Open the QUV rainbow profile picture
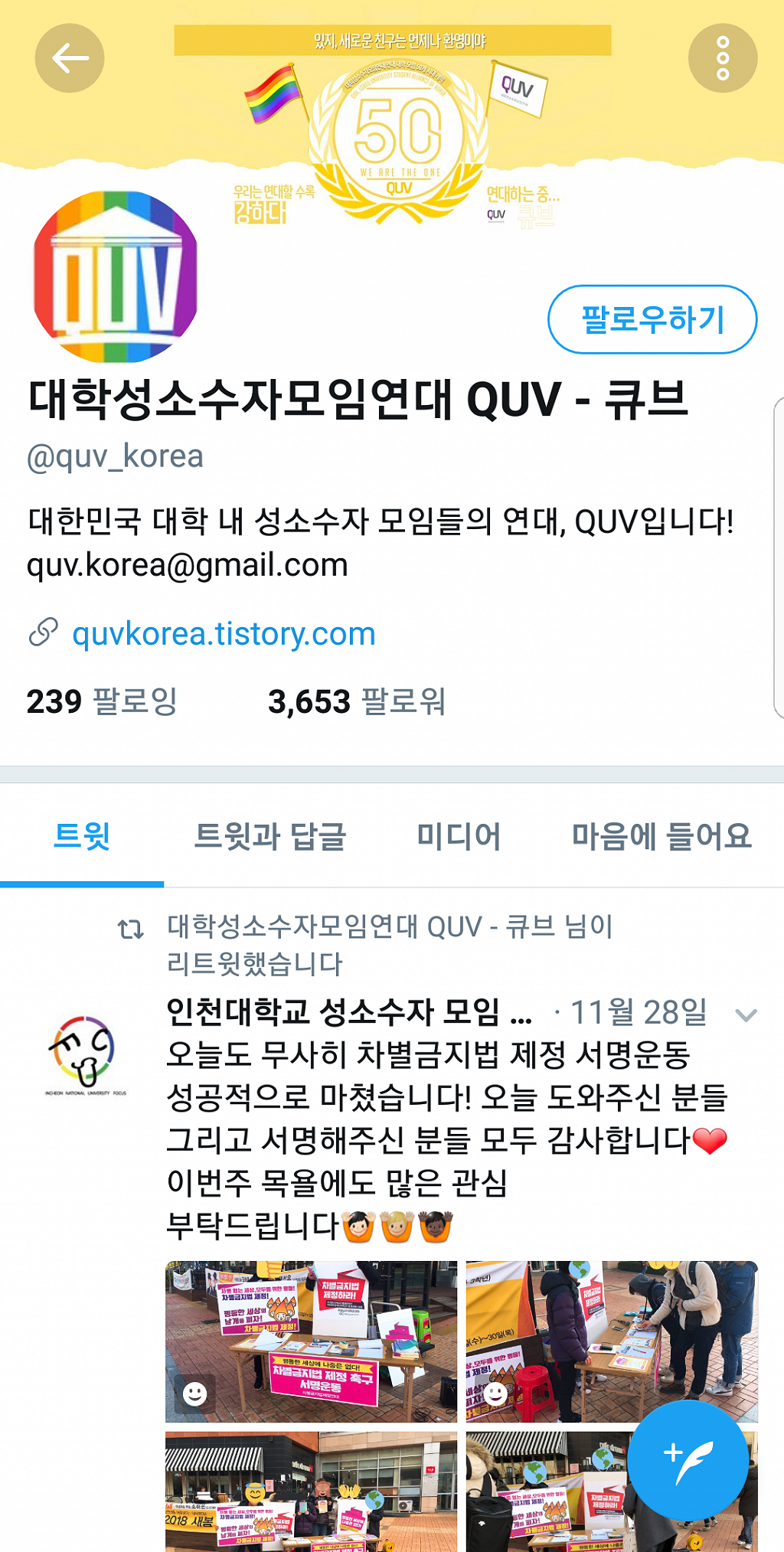The width and height of the screenshot is (784, 1552). tap(116, 277)
